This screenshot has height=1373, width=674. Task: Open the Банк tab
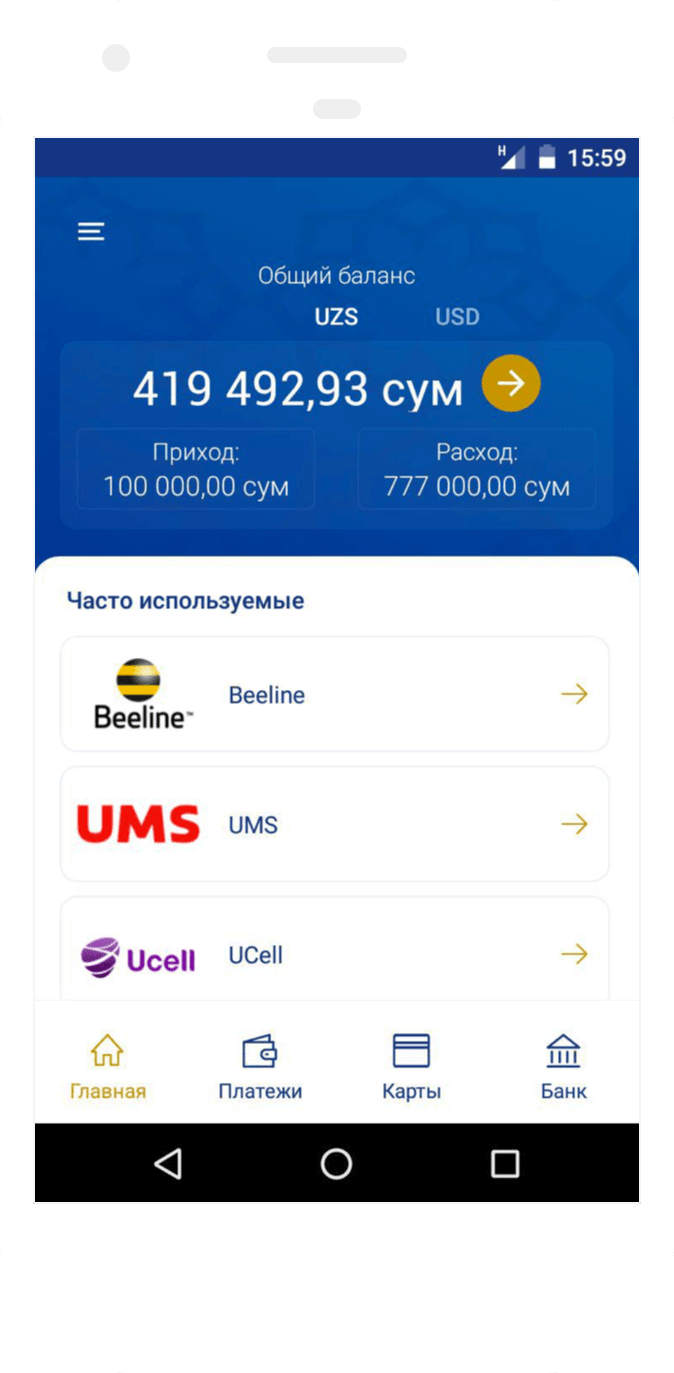pyautogui.click(x=563, y=1066)
